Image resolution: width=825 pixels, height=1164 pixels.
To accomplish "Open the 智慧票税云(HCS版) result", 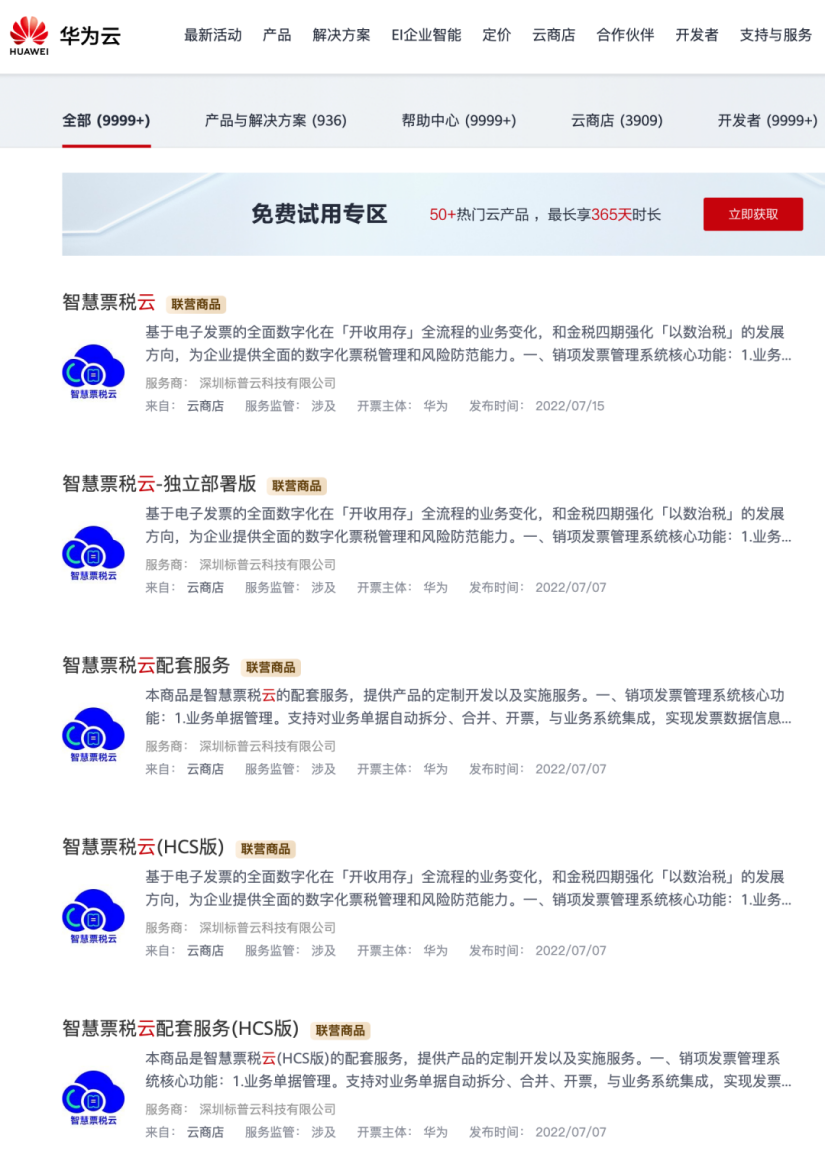I will [143, 848].
